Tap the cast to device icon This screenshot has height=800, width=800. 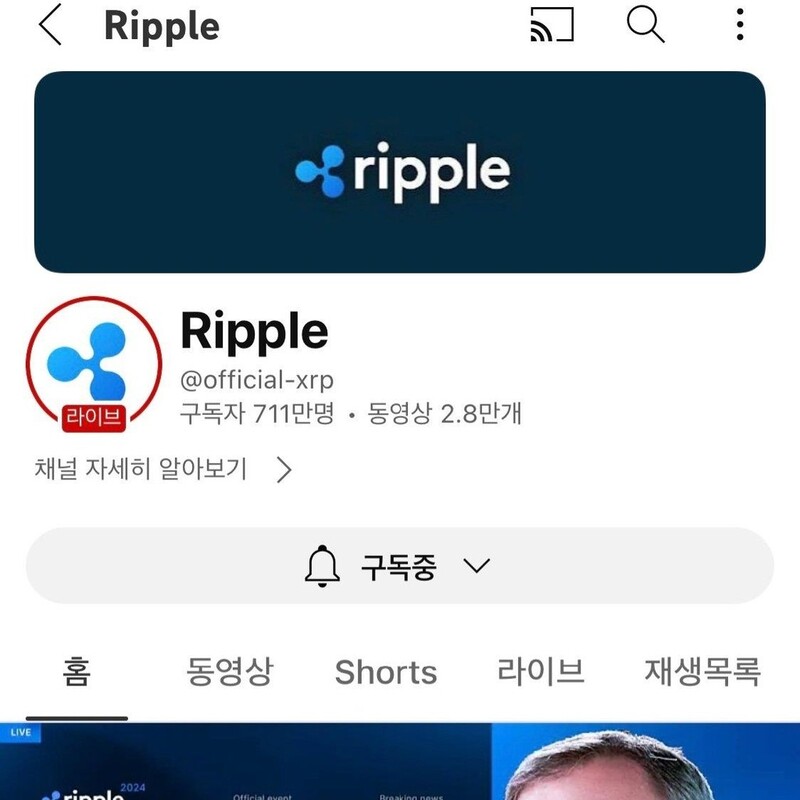tap(552, 25)
